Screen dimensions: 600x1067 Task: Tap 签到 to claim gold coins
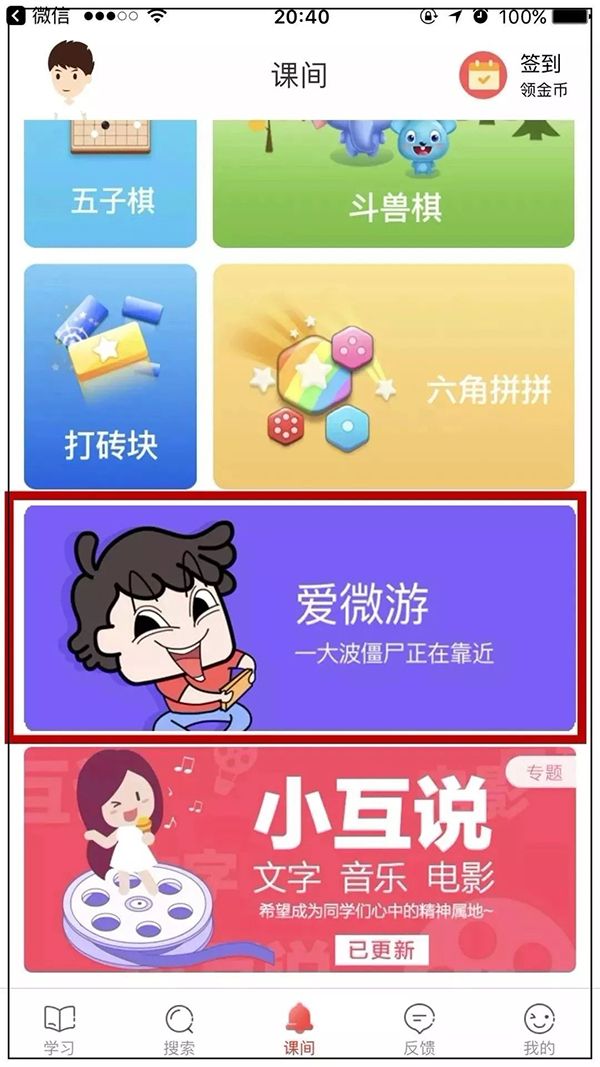point(515,75)
